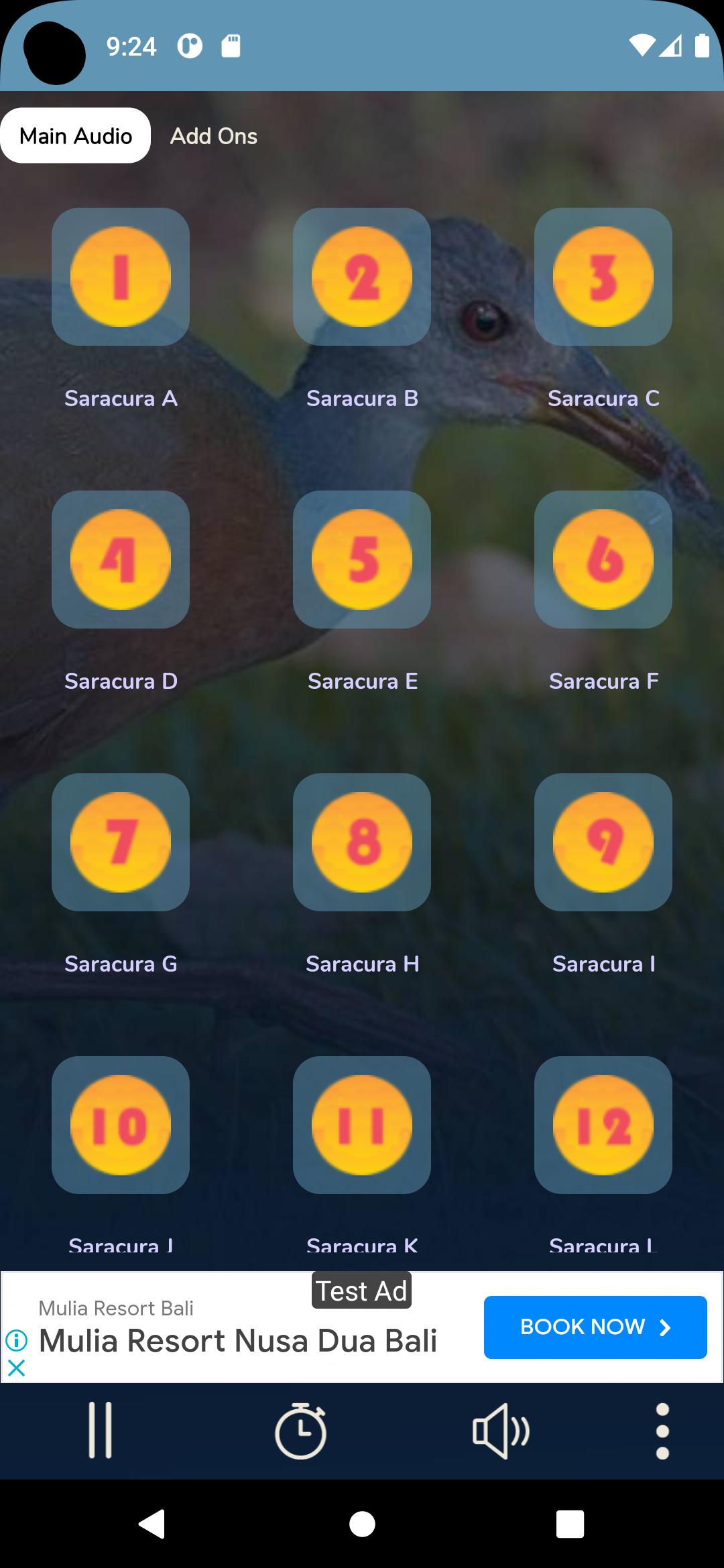
Task: Close the Mulia Resort ad banner
Action: click(x=16, y=1367)
